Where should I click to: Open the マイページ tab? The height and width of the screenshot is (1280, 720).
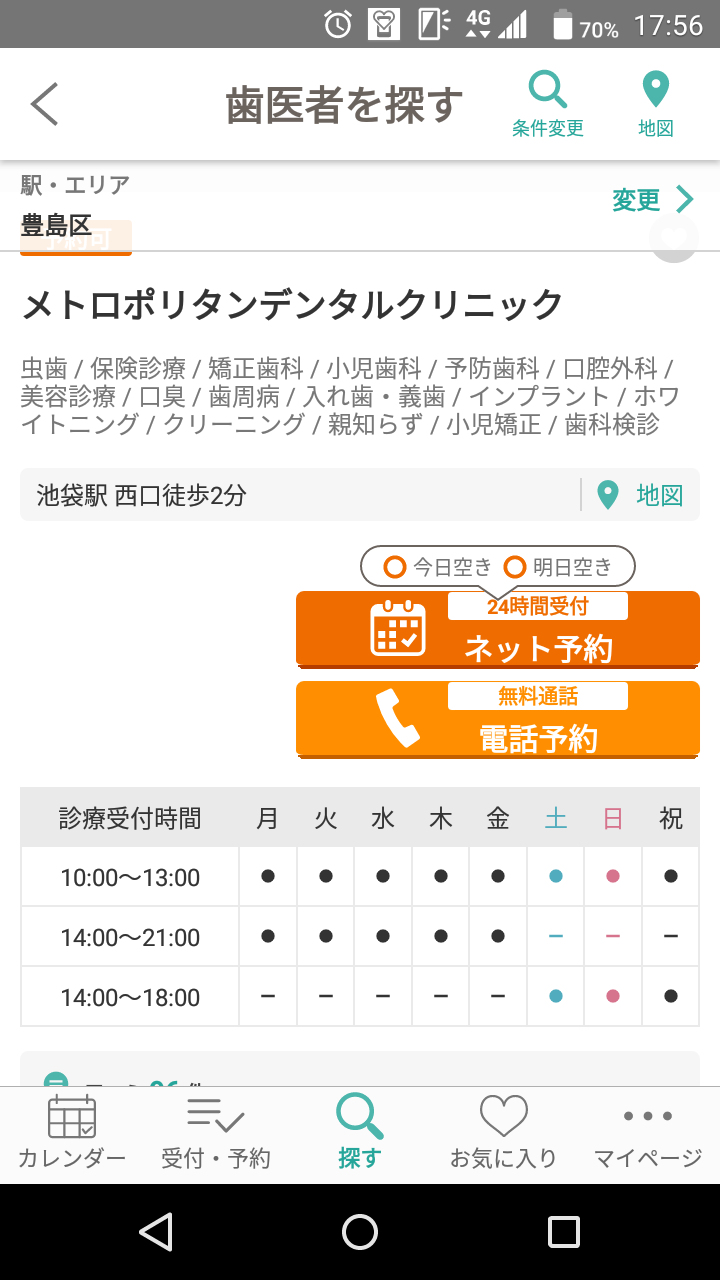click(x=648, y=1134)
